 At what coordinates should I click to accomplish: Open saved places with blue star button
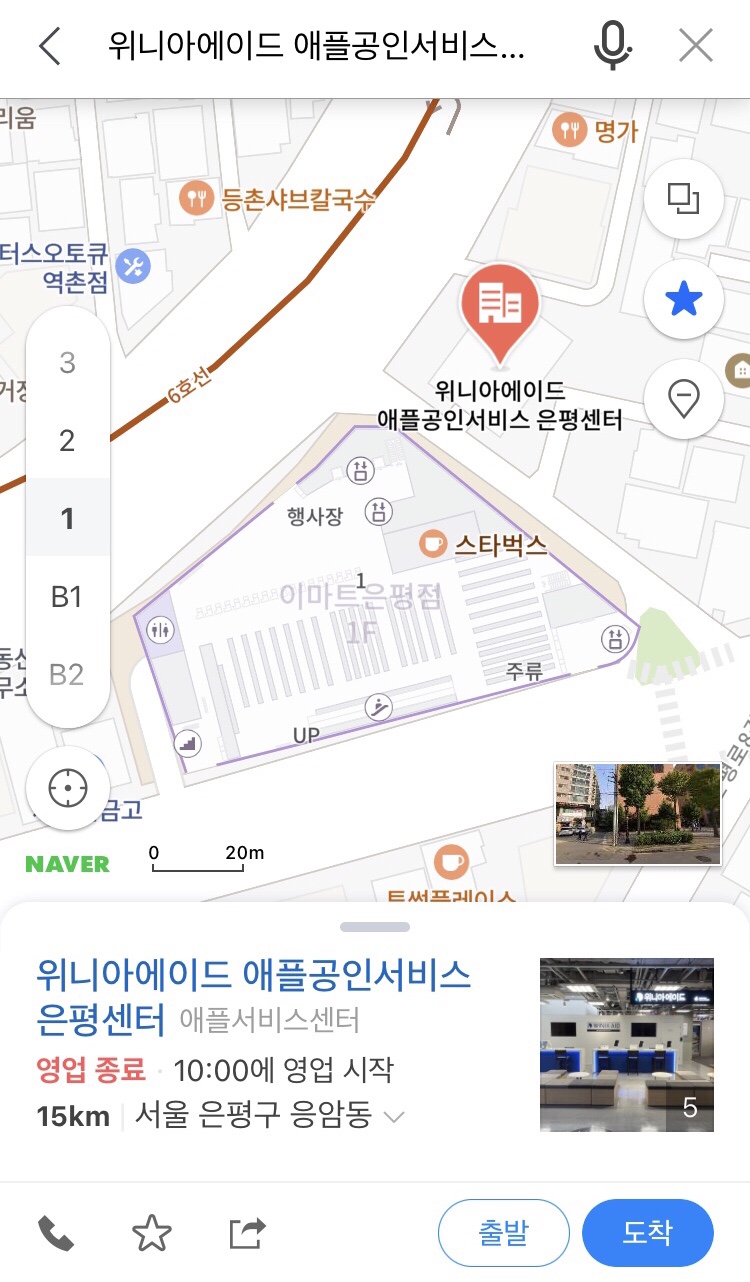tap(684, 298)
